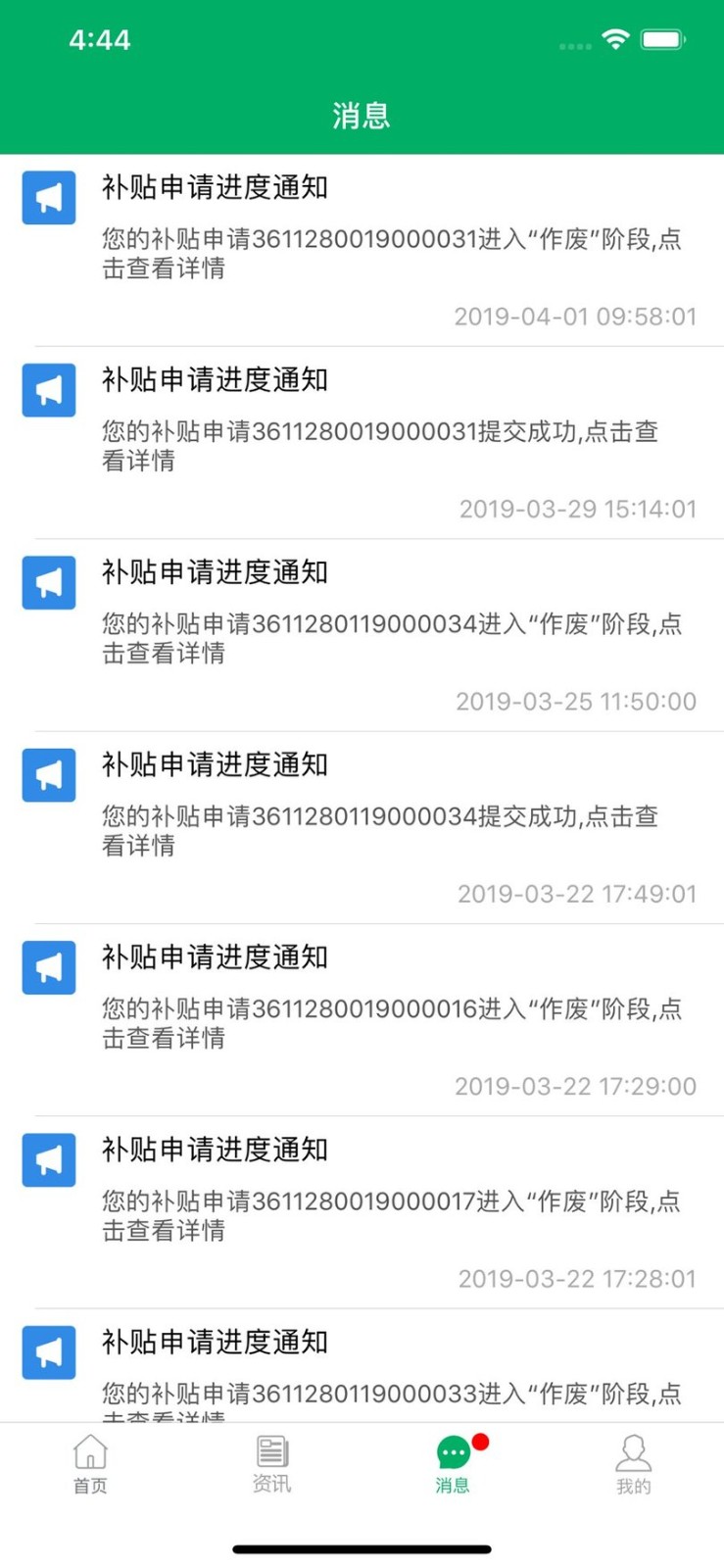Image resolution: width=724 pixels, height=1568 pixels.
Task: Tap the red unread badge on 消息
Action: pos(480,1442)
